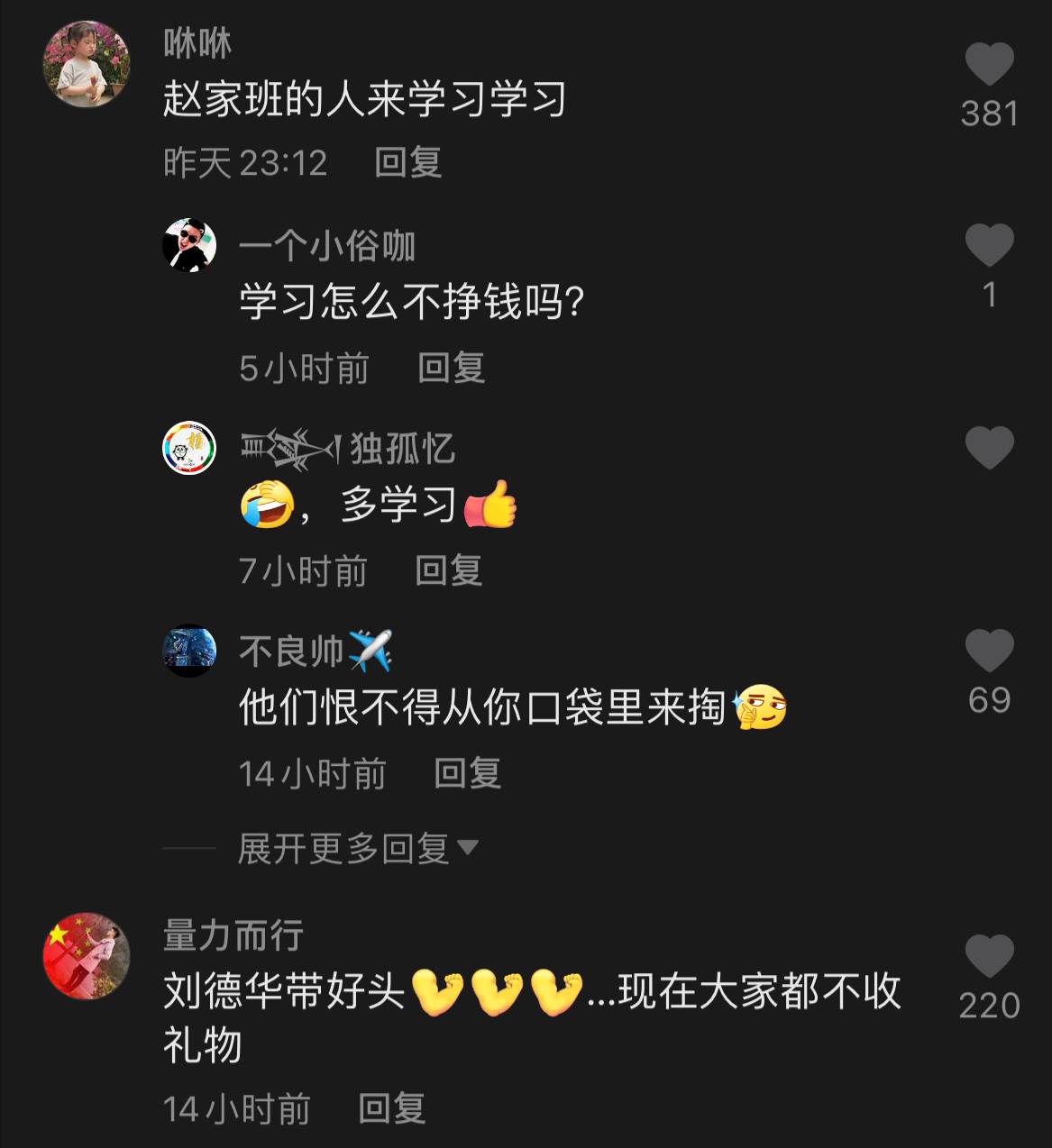The height and width of the screenshot is (1148, 1052).
Task: Reply to 不良帅's comment
Action: click(467, 773)
